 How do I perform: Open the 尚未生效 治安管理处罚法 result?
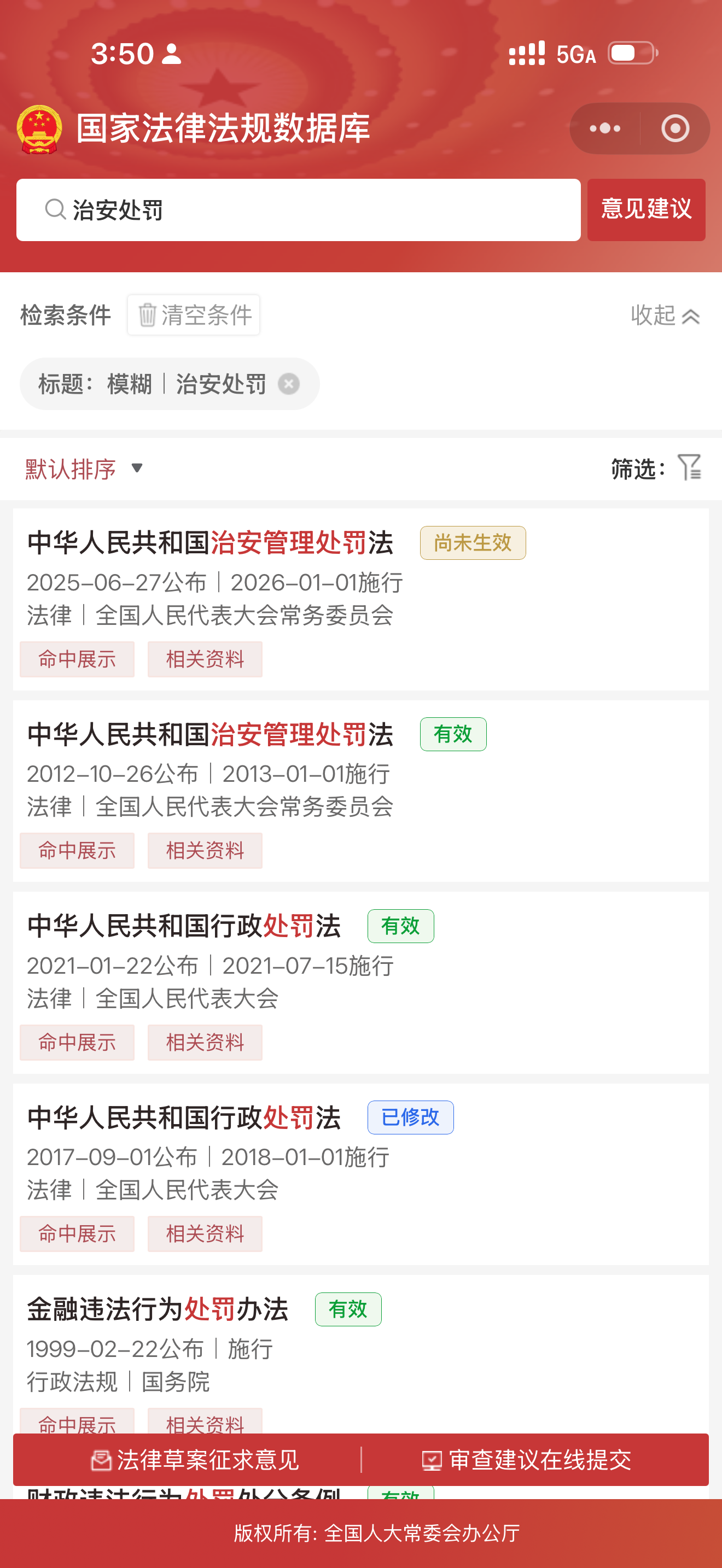(210, 543)
